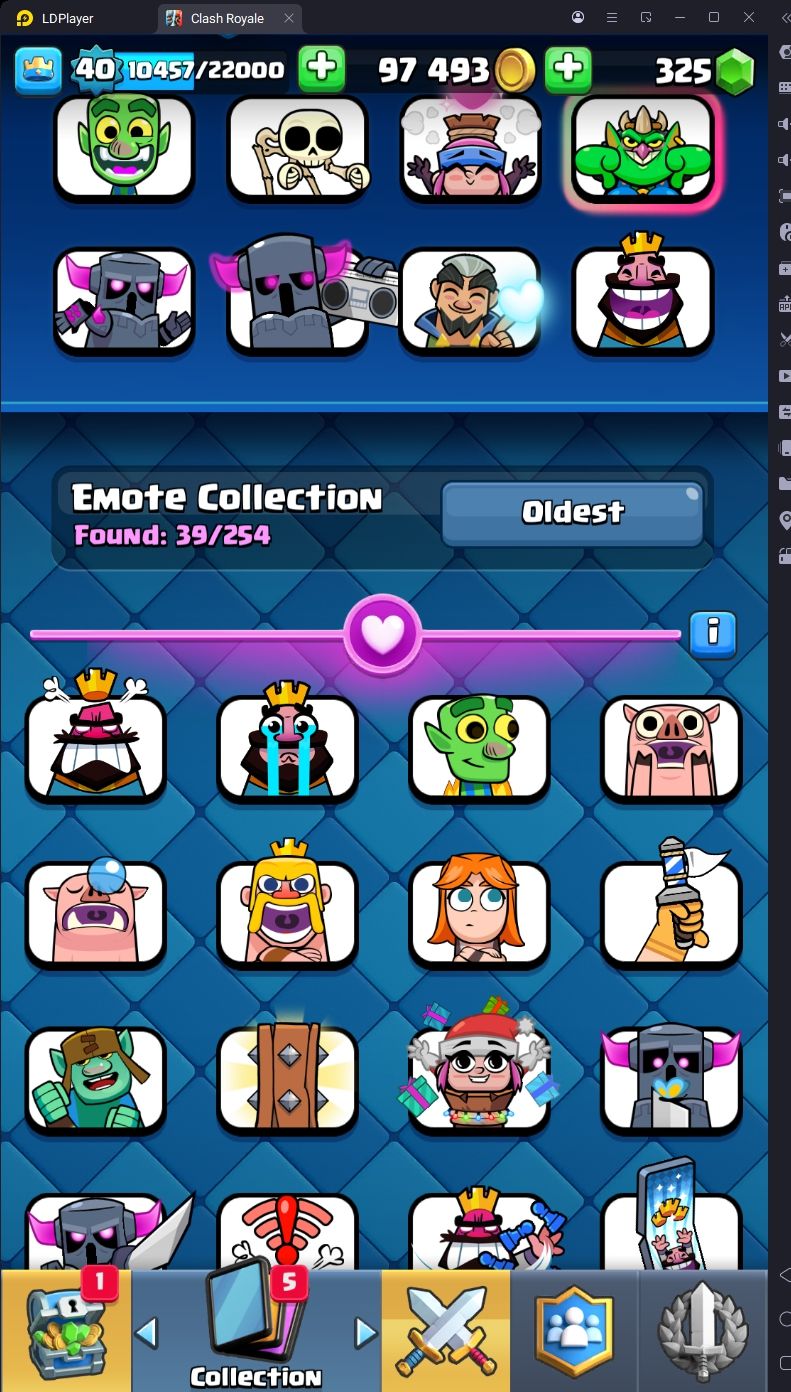
Task: Choose the wooden log emote
Action: (x=287, y=1077)
